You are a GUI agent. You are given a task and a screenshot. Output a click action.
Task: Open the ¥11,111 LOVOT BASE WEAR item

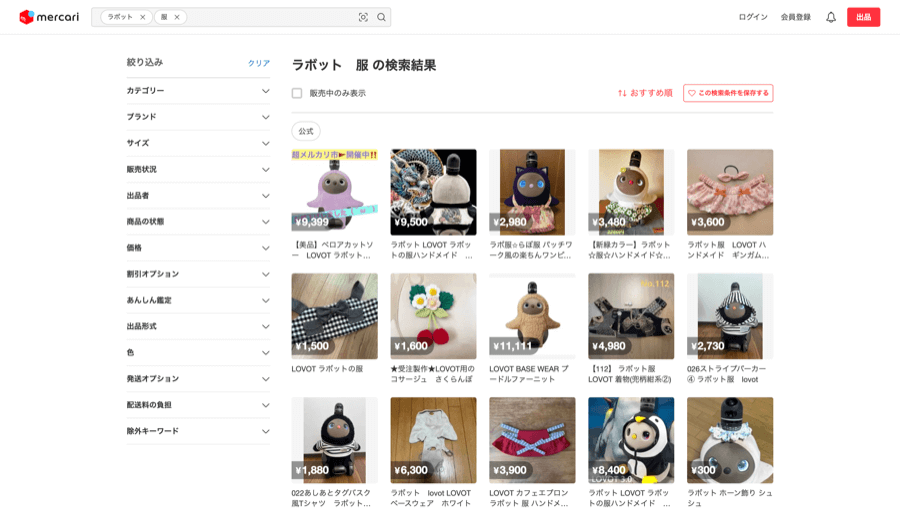[532, 316]
